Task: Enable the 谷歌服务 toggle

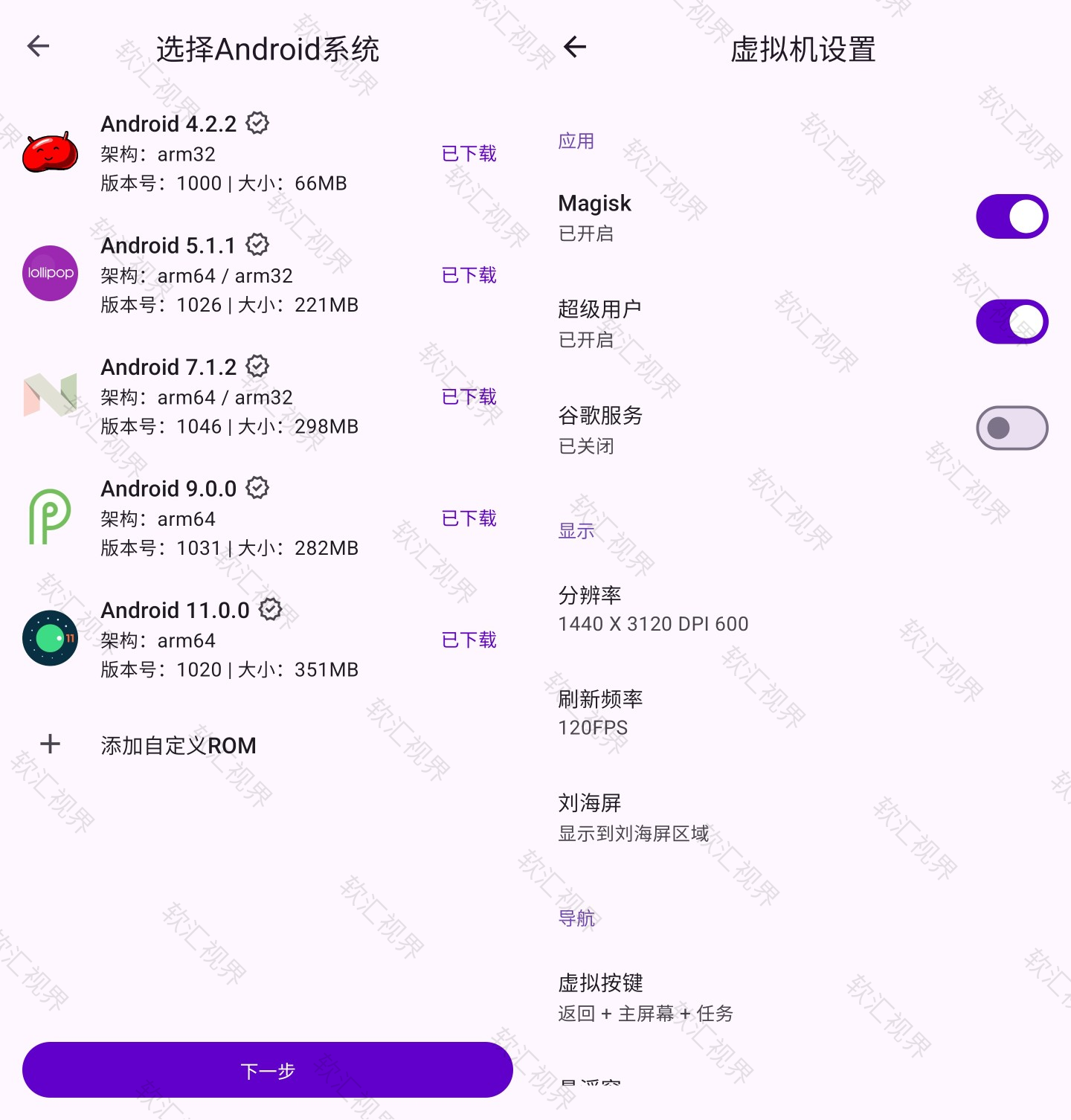Action: pyautogui.click(x=1013, y=428)
